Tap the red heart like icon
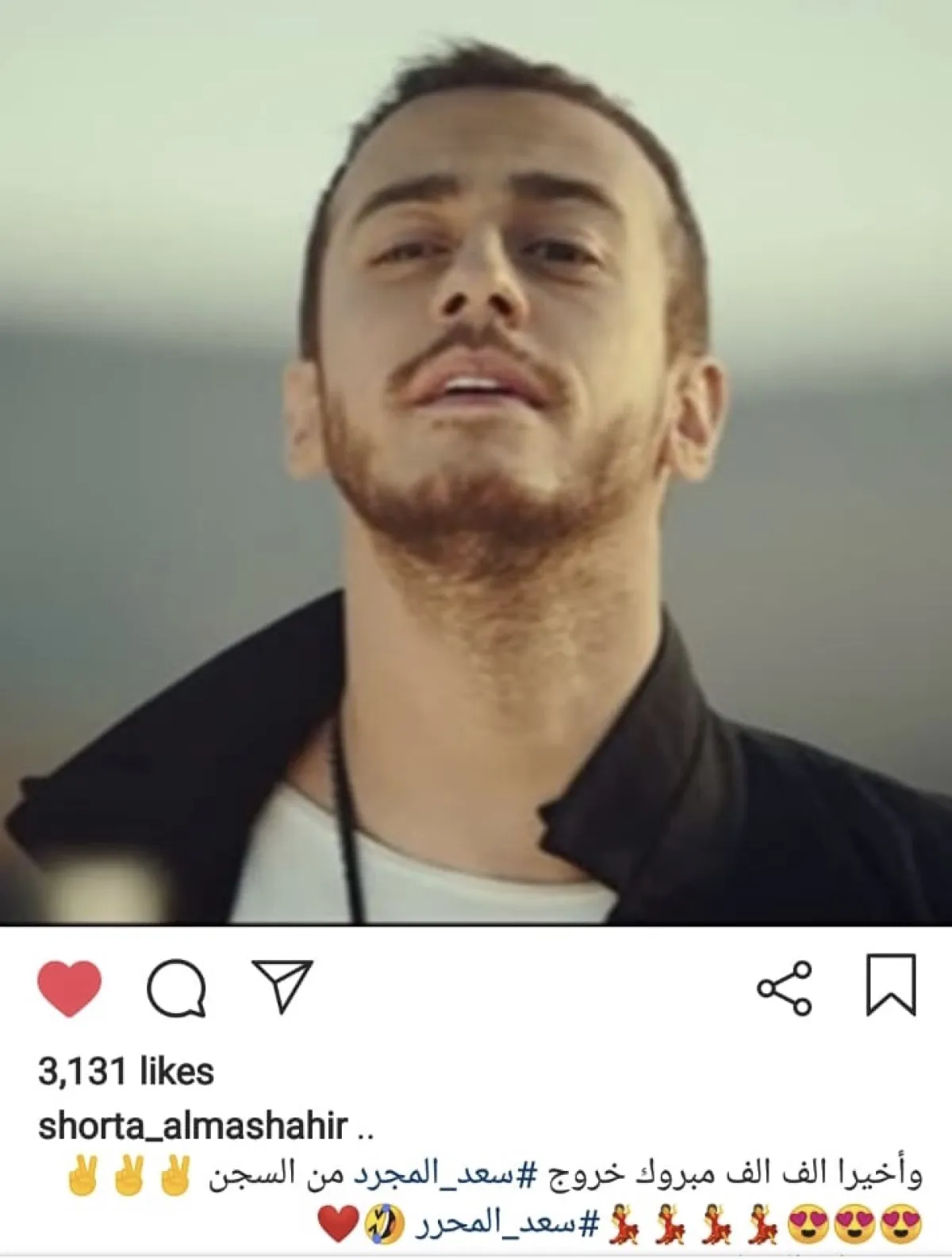This screenshot has height=1259, width=952. click(x=70, y=988)
